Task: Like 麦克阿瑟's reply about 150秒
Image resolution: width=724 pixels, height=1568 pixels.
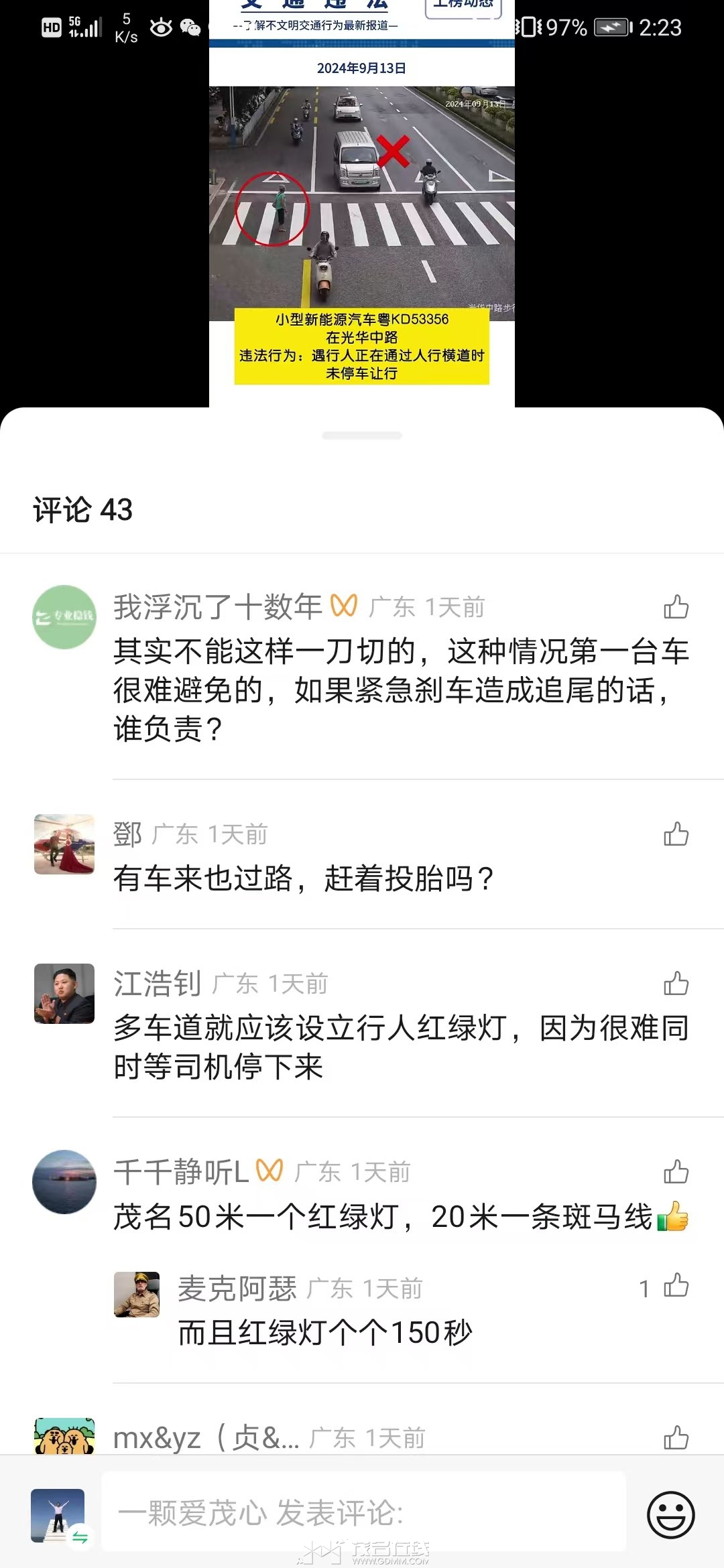Action: tap(676, 1285)
